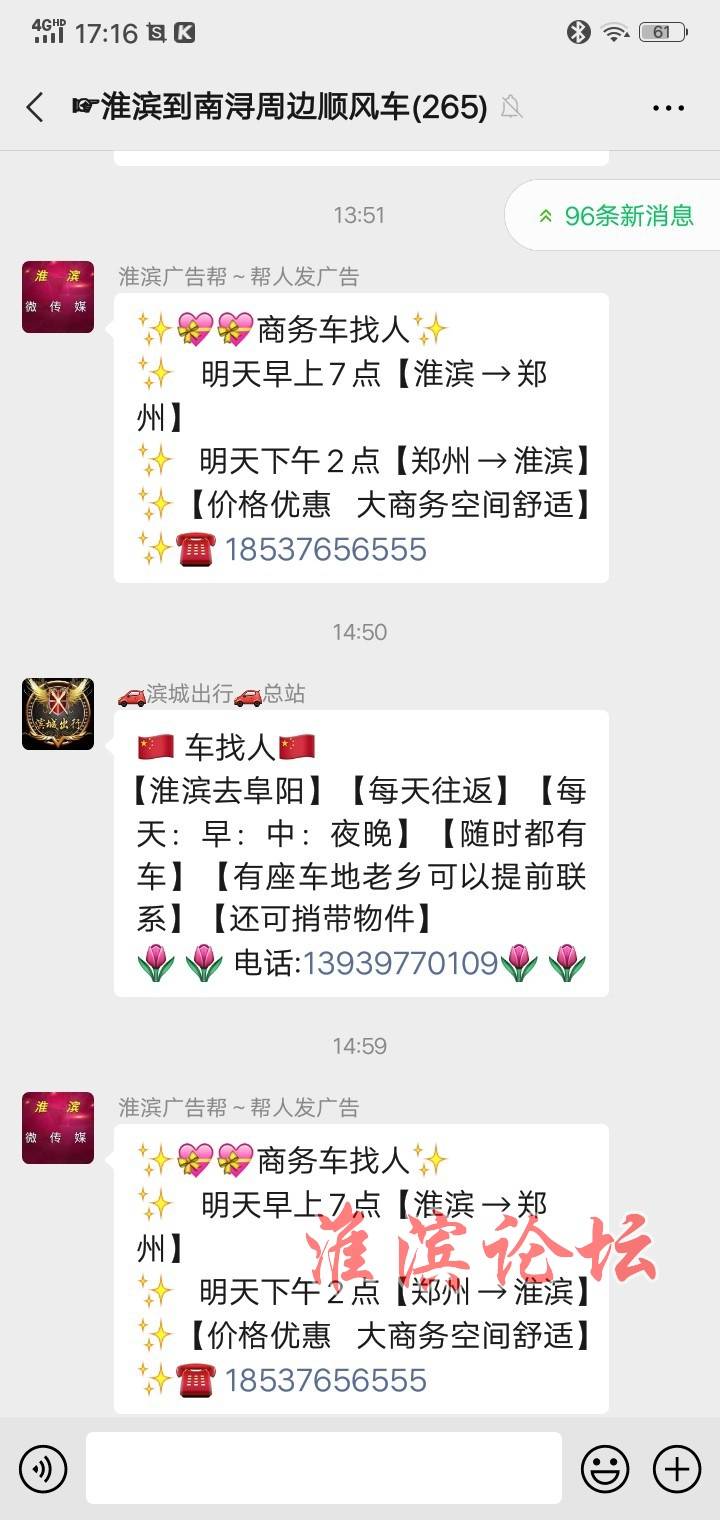This screenshot has height=1520, width=720.
Task: Tap phone number 13939770109 link
Action: click(x=400, y=963)
